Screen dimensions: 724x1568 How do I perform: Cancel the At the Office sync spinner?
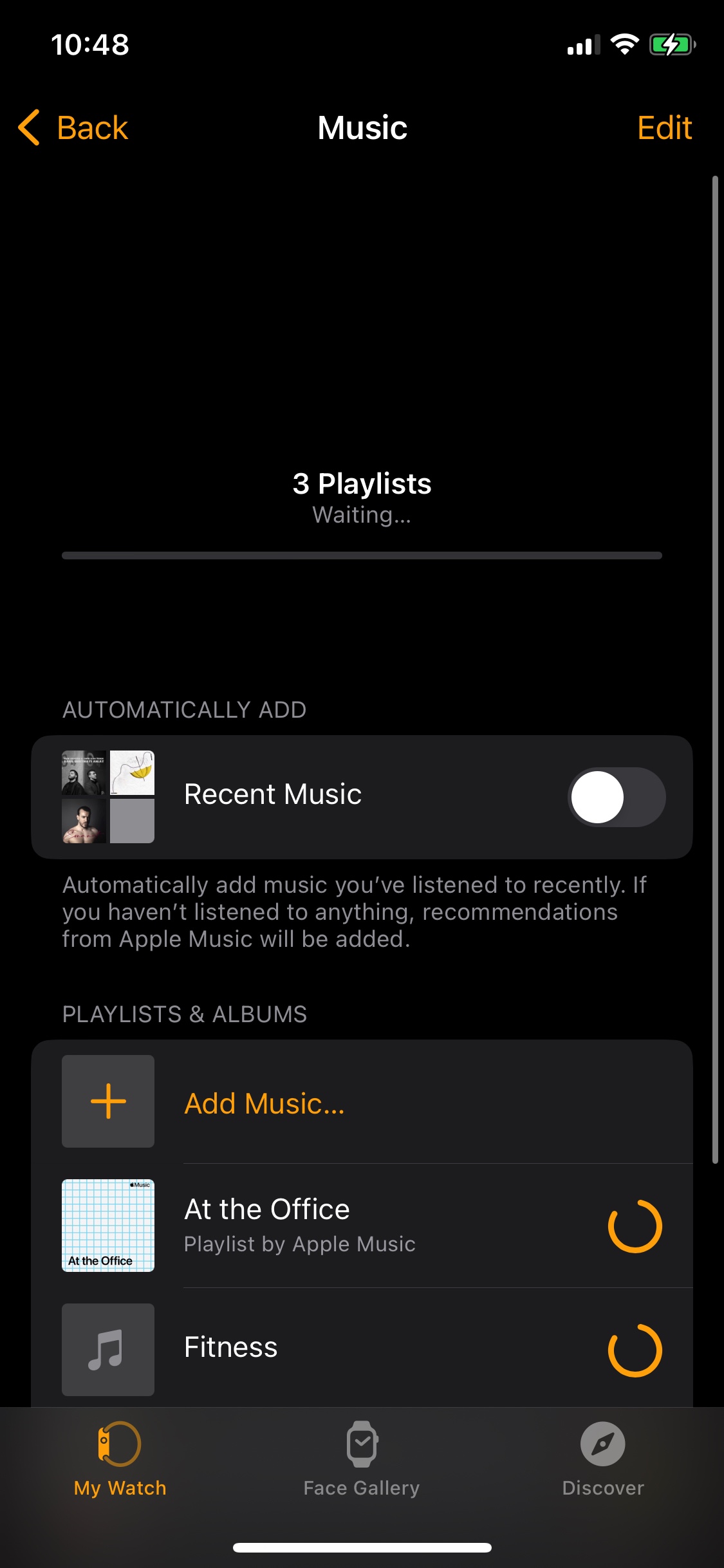pos(635,1226)
